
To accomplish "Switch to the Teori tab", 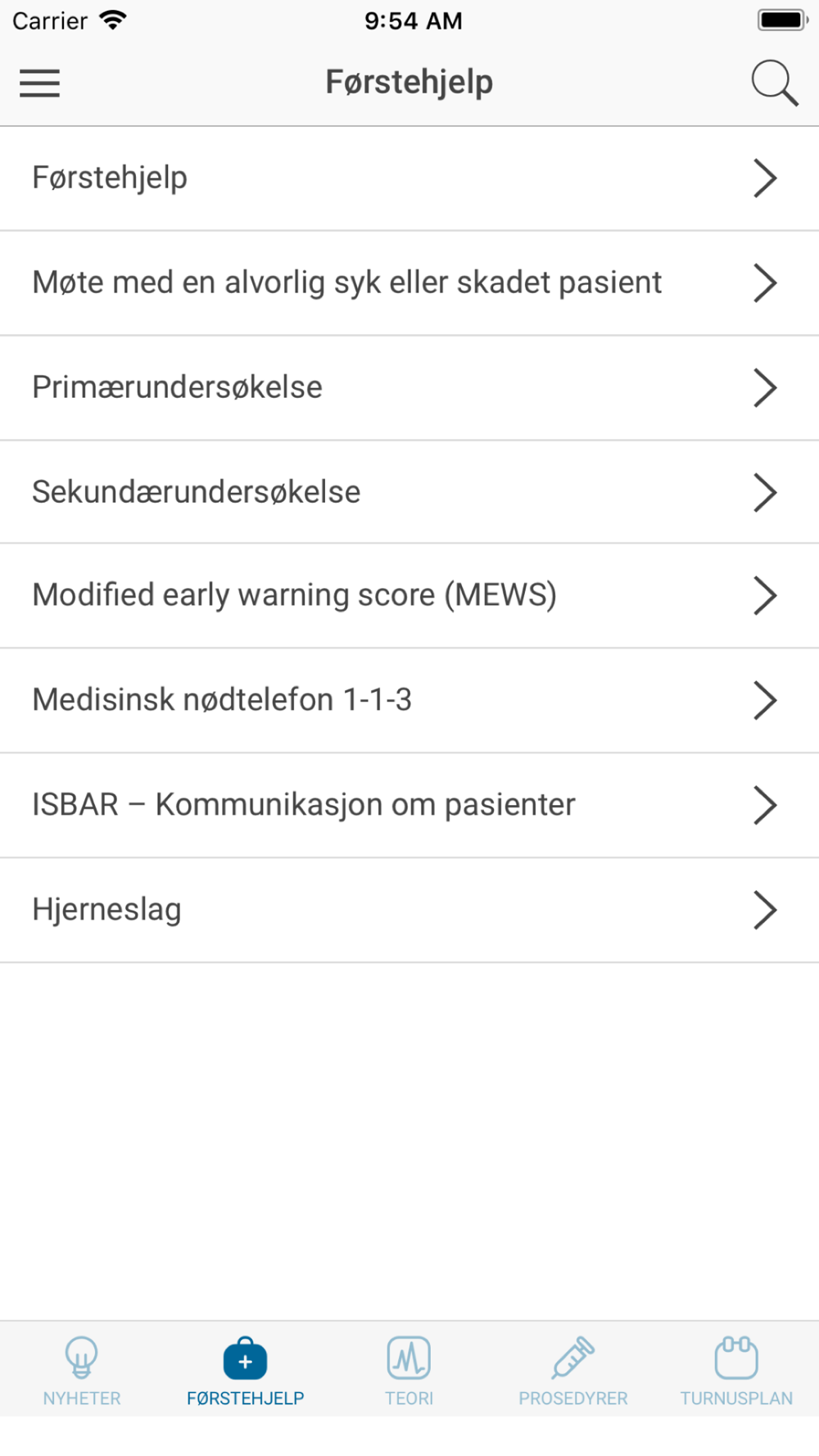I will click(x=409, y=1370).
